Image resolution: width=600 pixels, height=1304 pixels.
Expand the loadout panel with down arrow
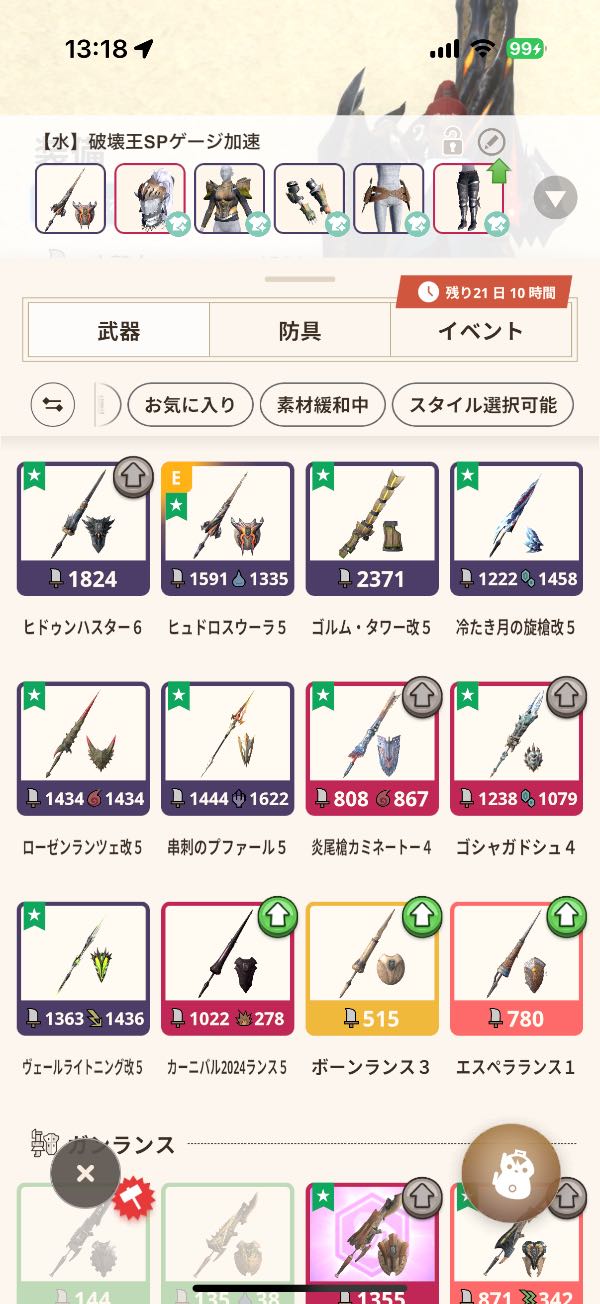(x=555, y=199)
